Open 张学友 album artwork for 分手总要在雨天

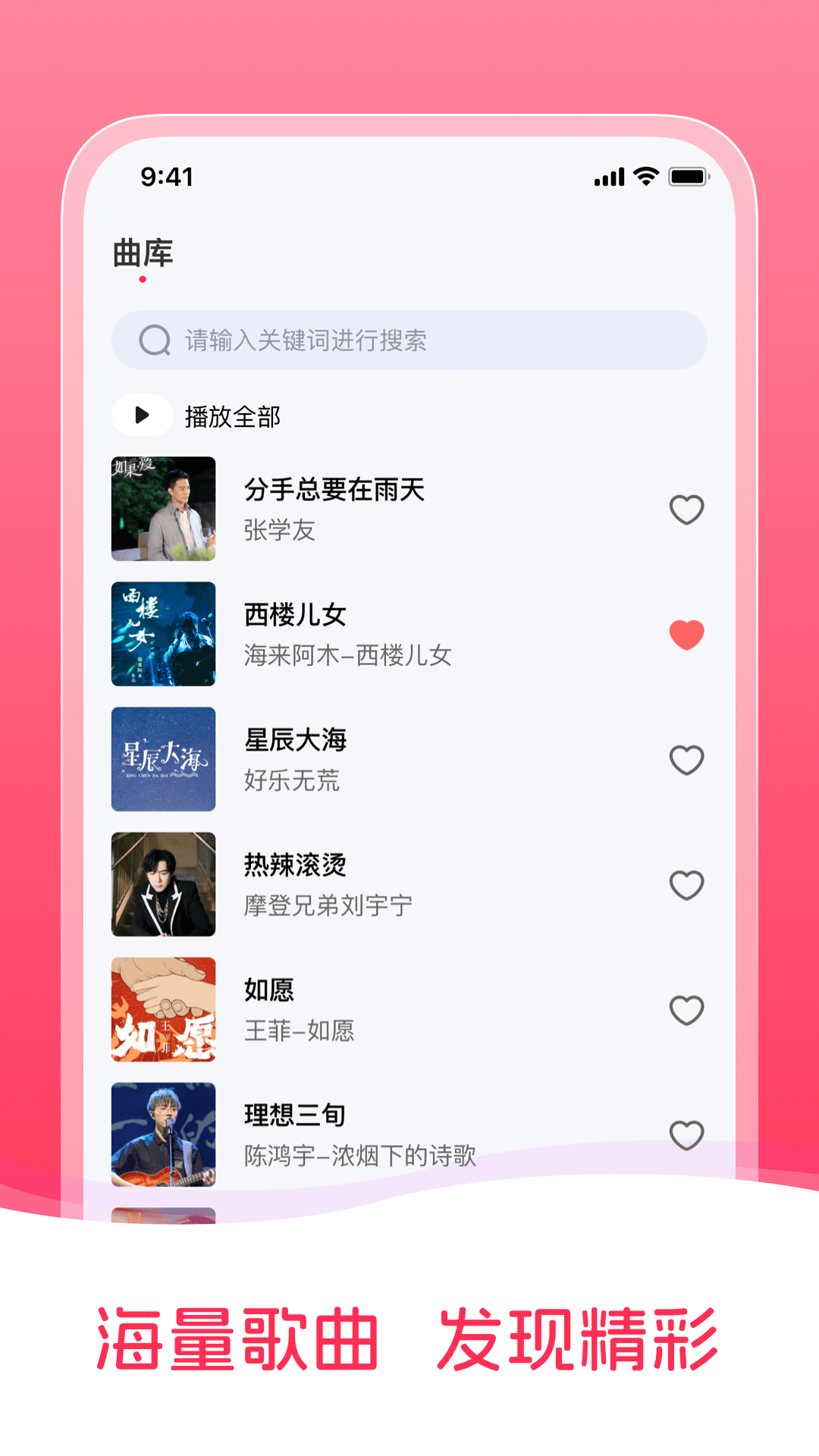click(x=163, y=510)
